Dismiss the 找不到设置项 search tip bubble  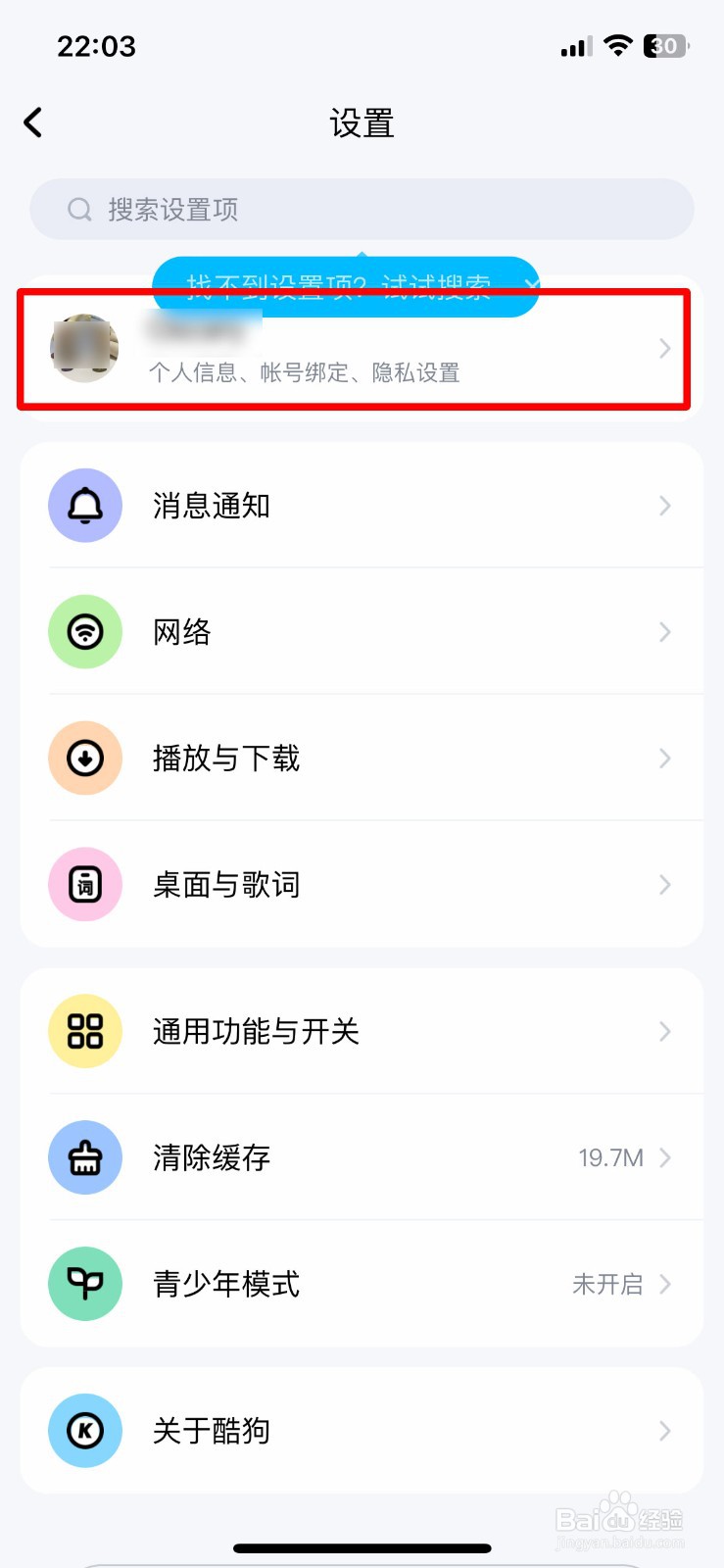point(530,285)
